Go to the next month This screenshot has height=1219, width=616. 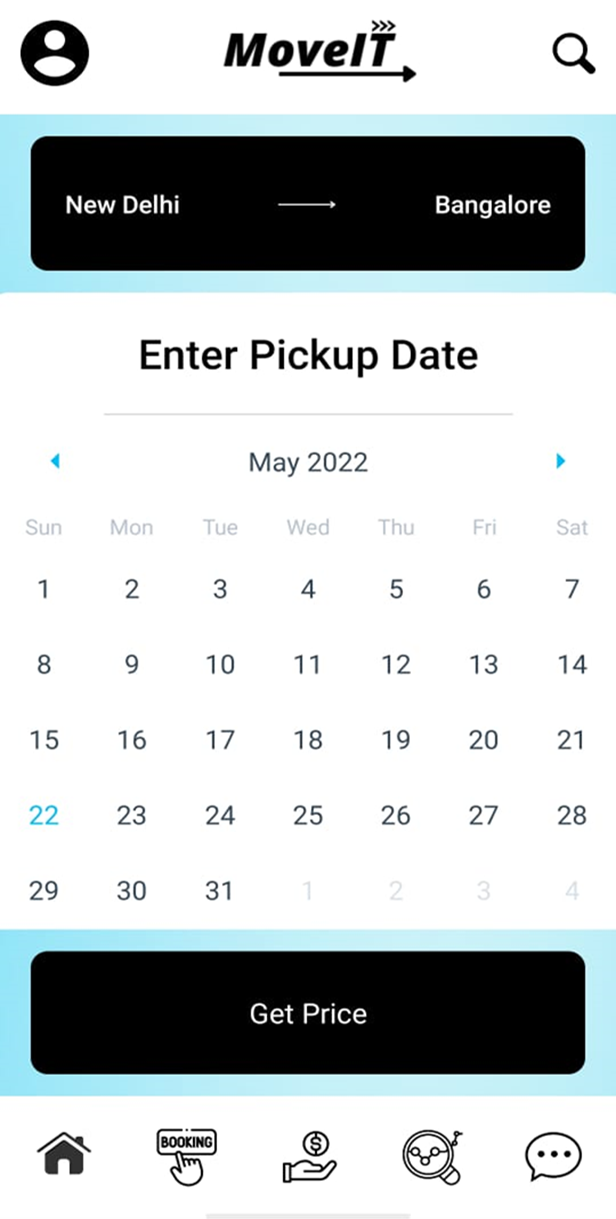[x=560, y=461]
